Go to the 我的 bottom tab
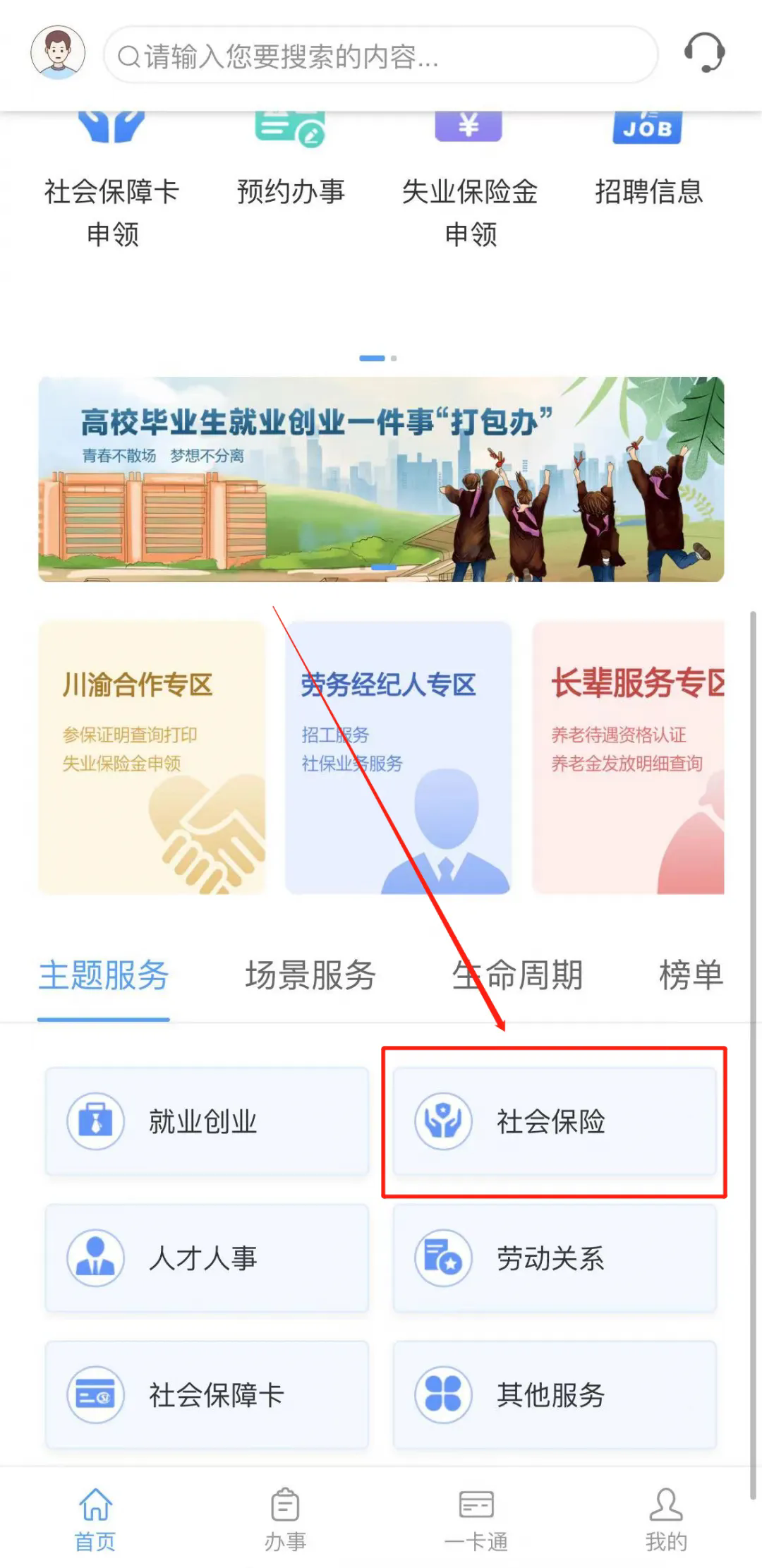 (x=666, y=1519)
